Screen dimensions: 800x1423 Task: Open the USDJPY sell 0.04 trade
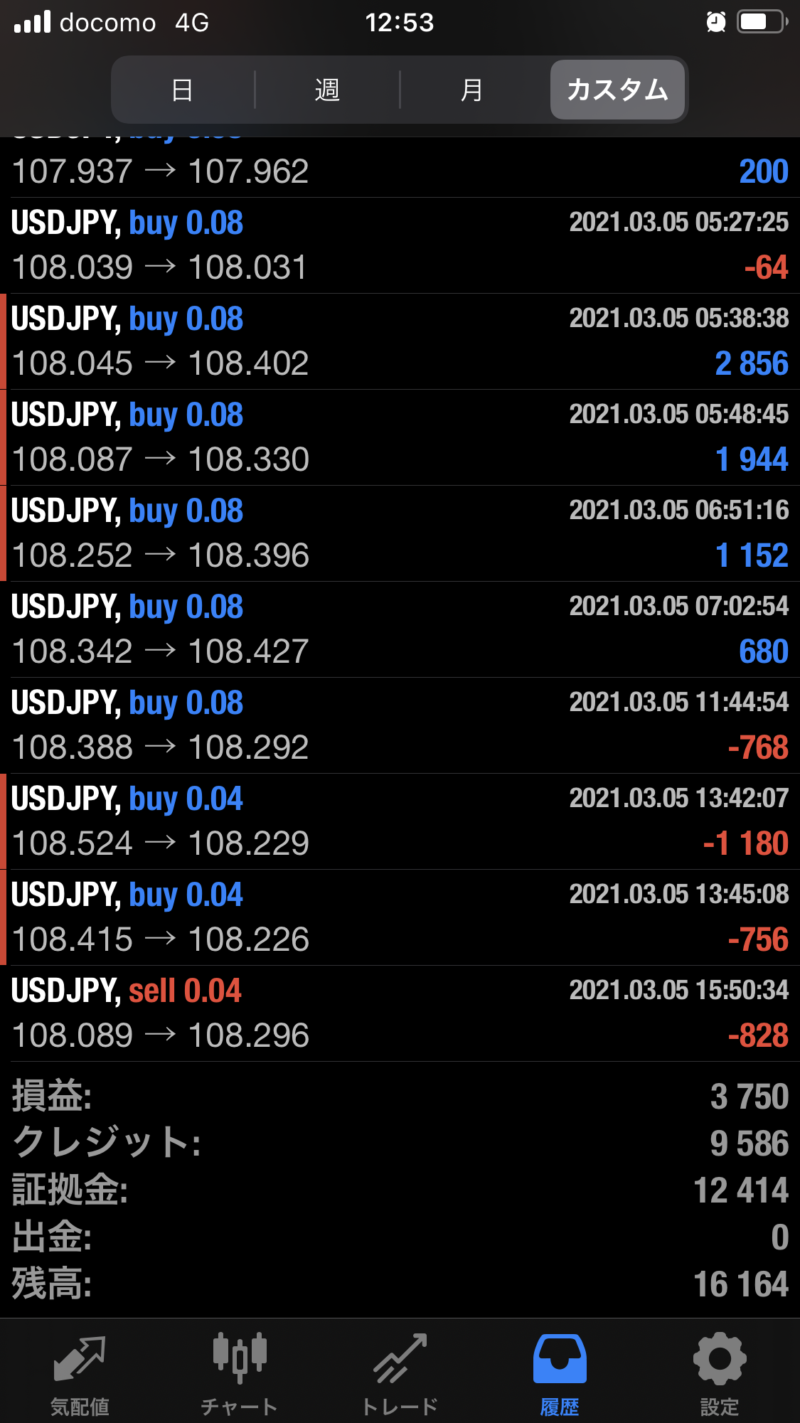(x=400, y=1013)
